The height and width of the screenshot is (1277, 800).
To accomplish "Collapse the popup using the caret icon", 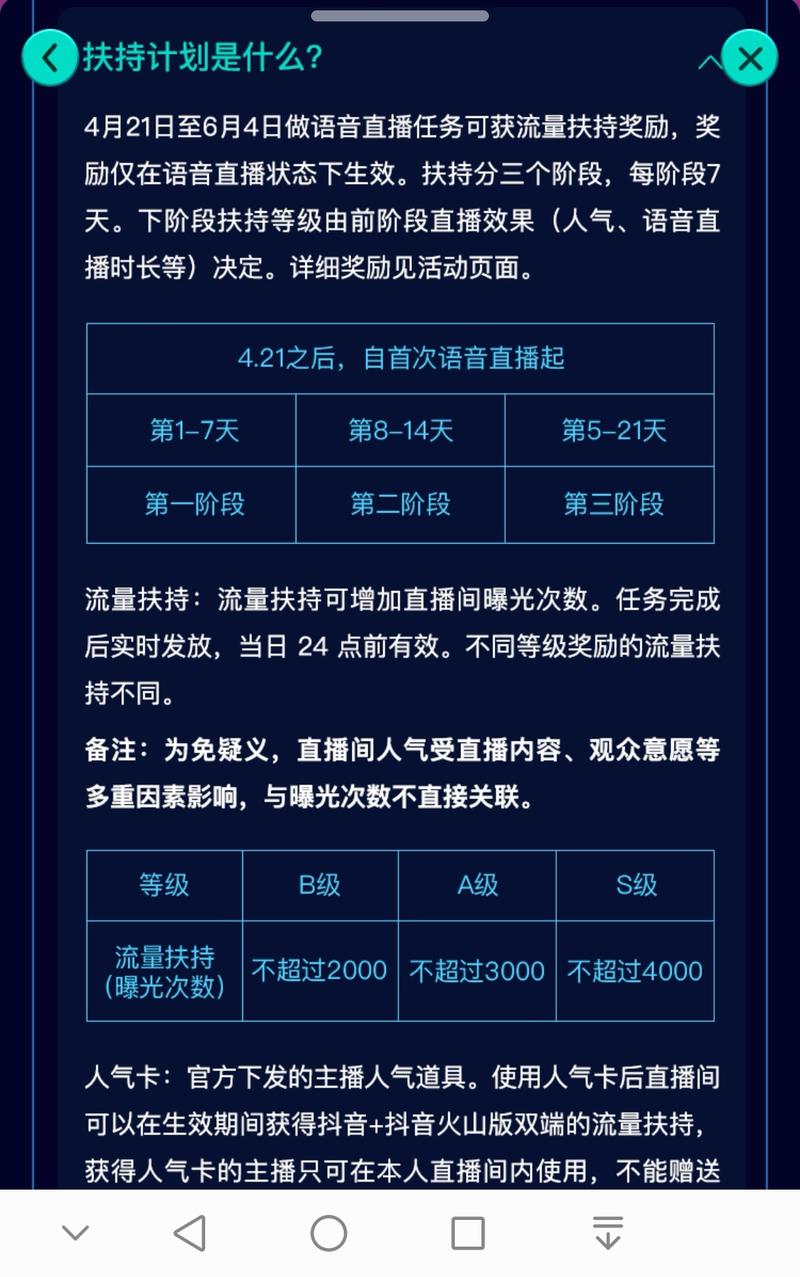I will pos(710,62).
